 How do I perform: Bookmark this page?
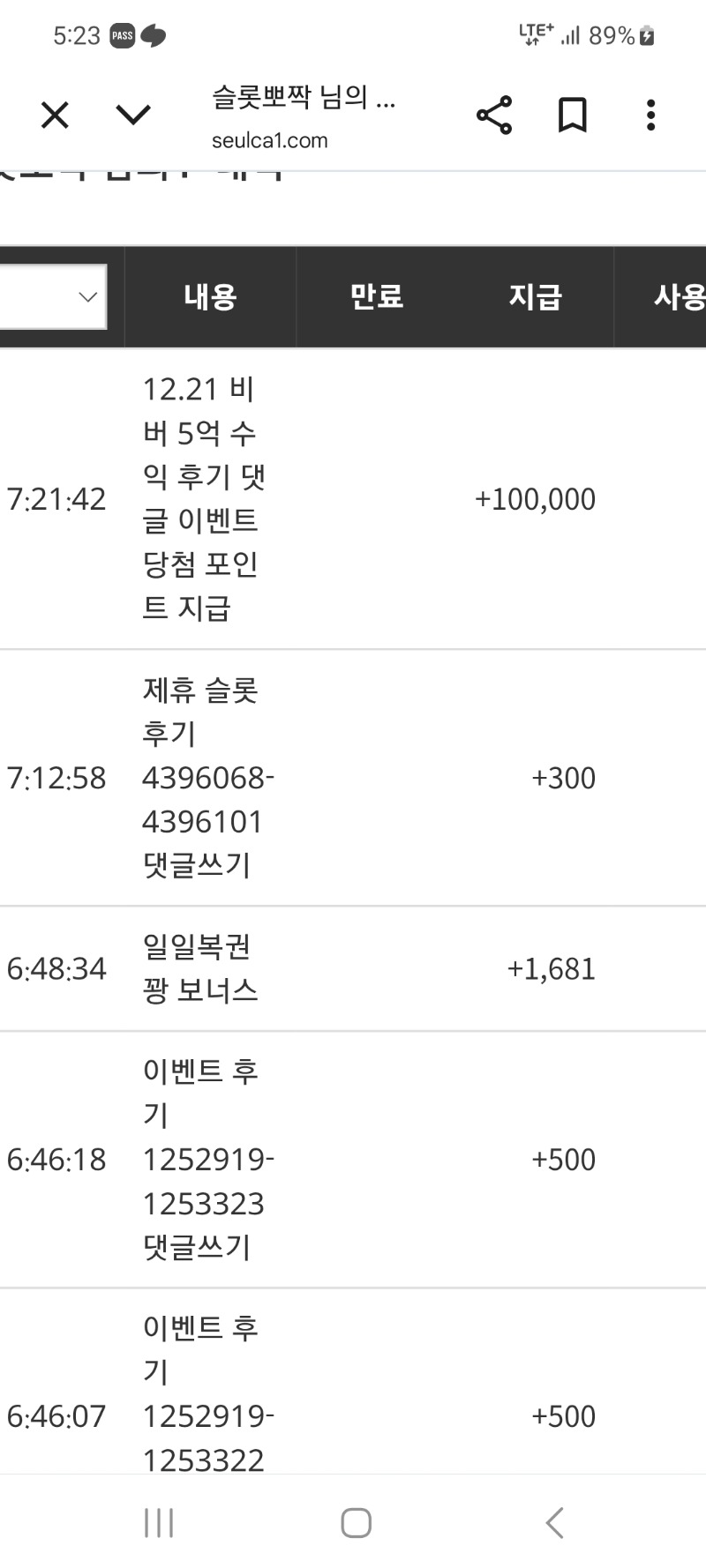click(572, 116)
